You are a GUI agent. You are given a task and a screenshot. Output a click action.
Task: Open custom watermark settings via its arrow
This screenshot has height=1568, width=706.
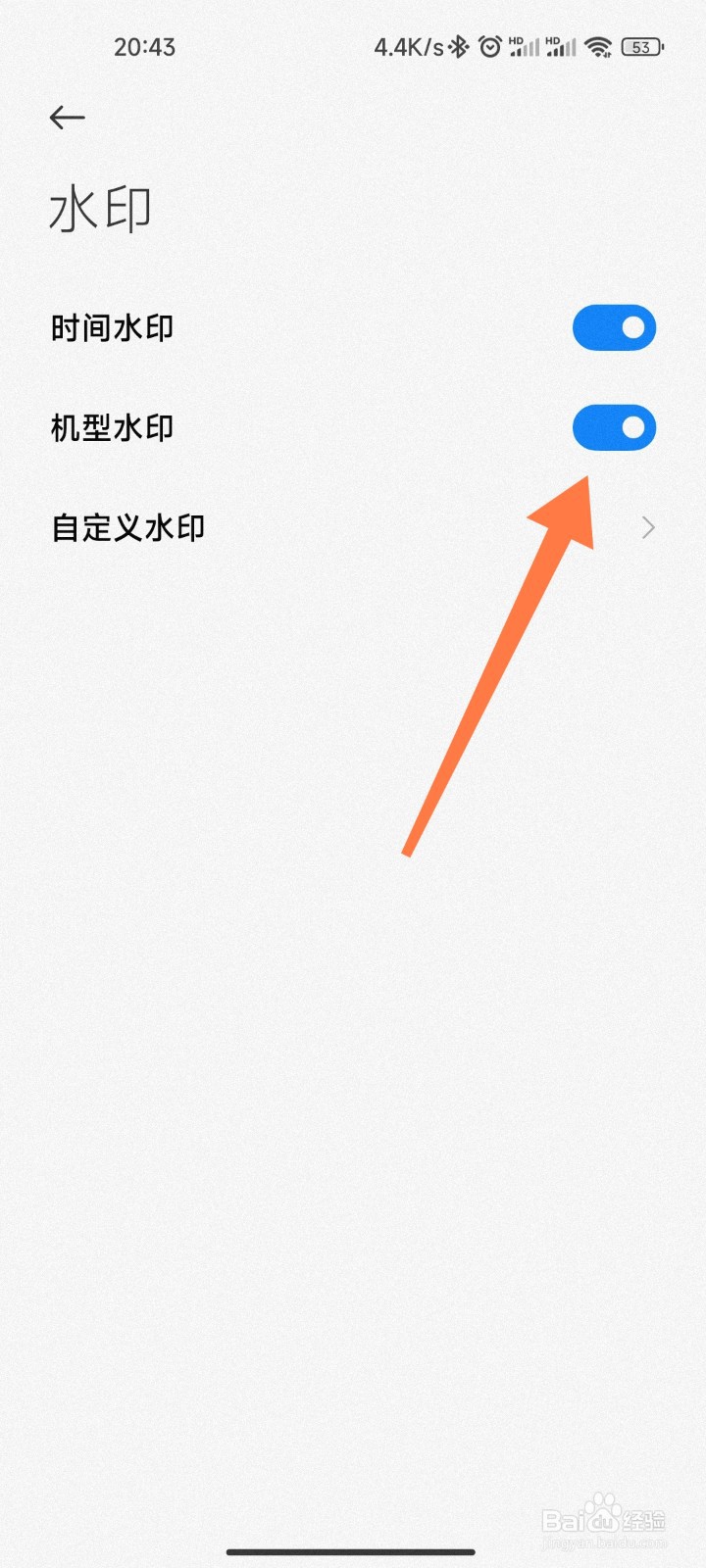pyautogui.click(x=646, y=527)
